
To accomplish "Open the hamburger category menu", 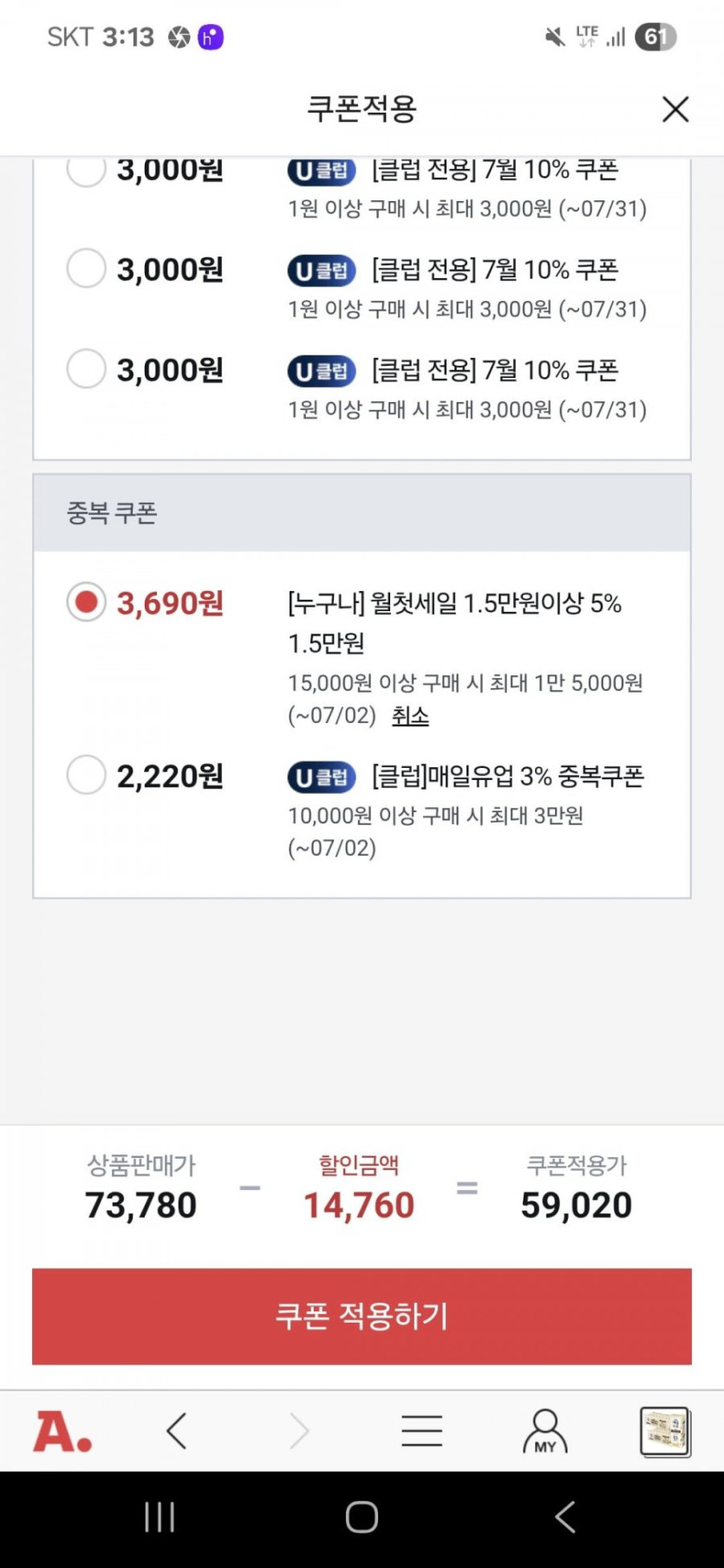I will pos(422,1431).
